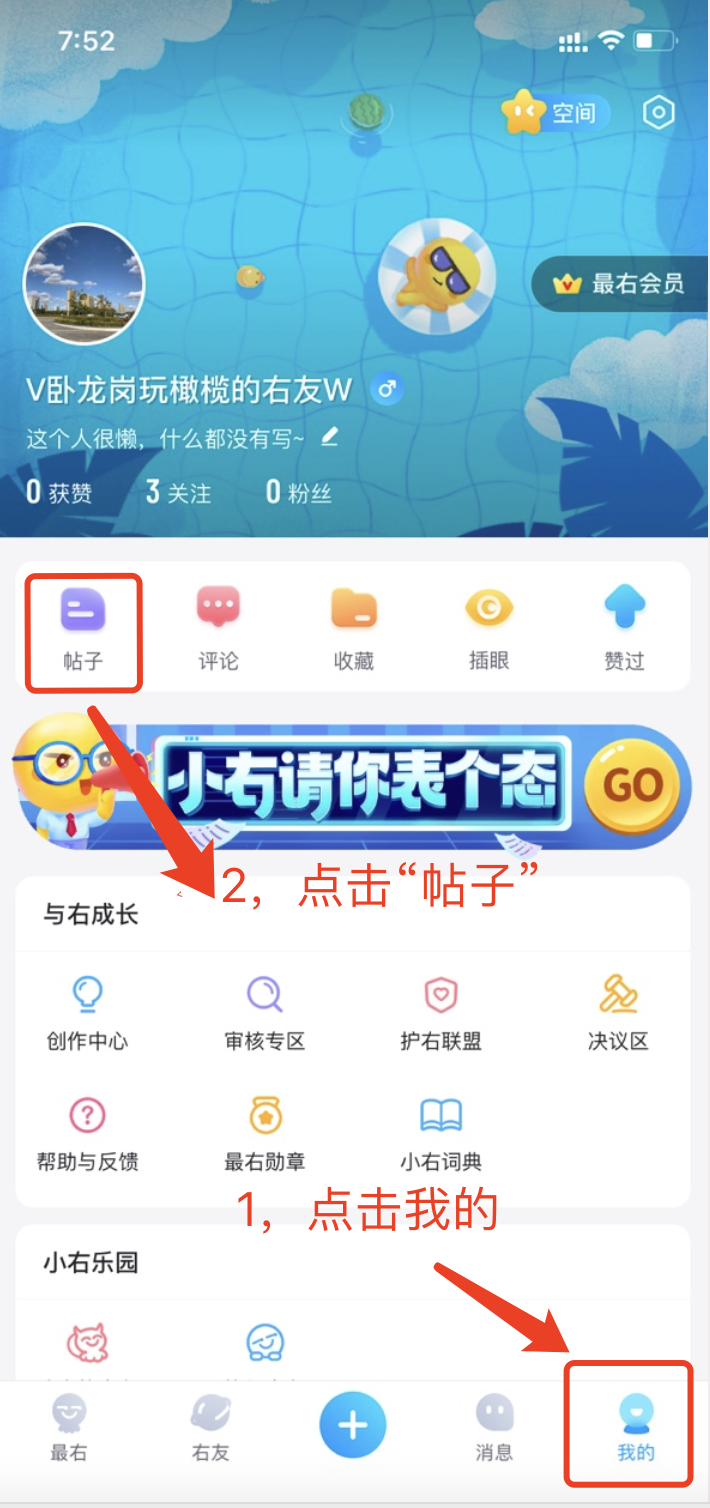Image resolution: width=710 pixels, height=1508 pixels.
Task: Edit the profile bio with pencil icon
Action: 330,437
